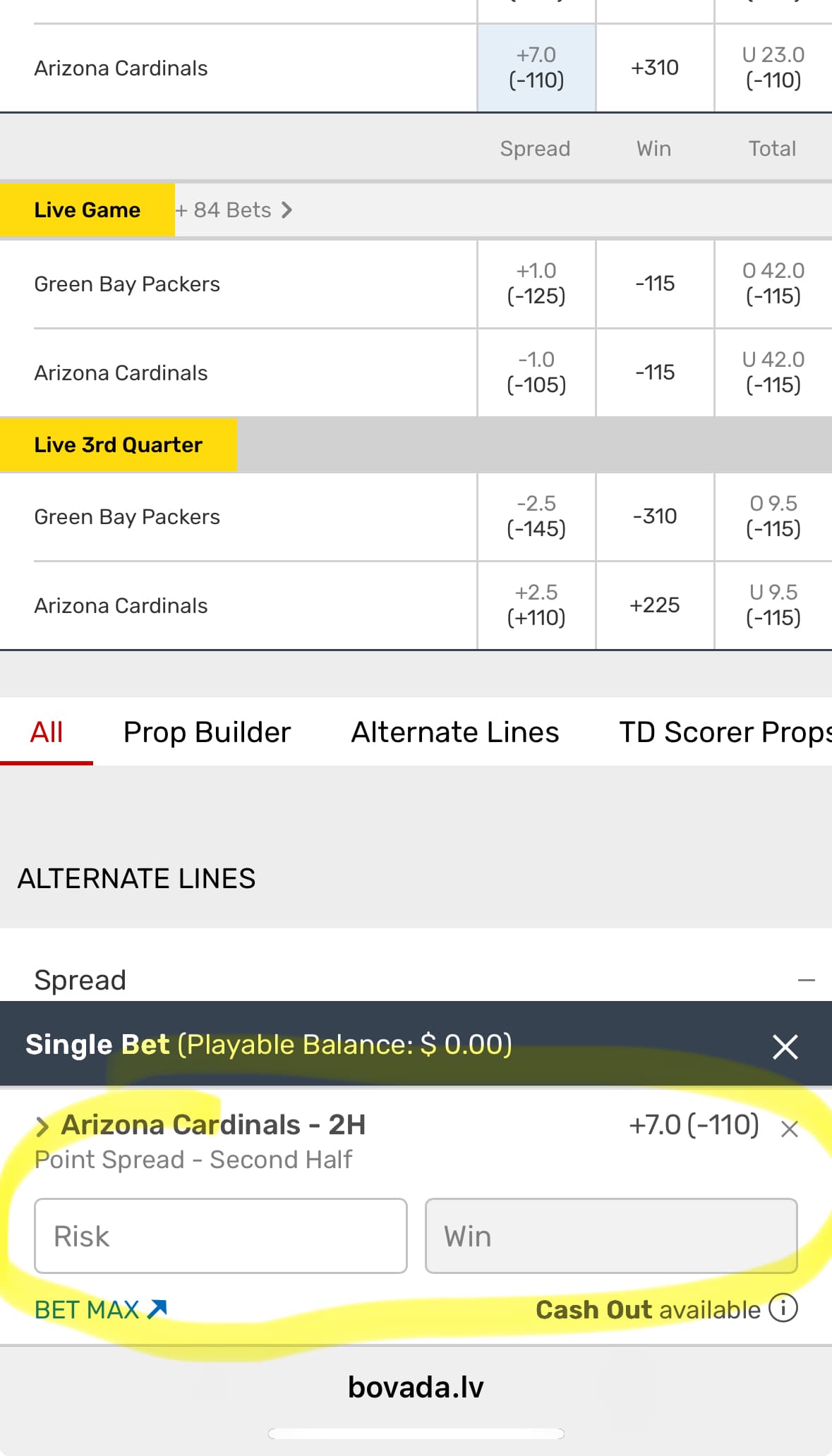832x1456 pixels.
Task: Select the U 9.5 (-115) 3rd quarter total
Action: [773, 605]
